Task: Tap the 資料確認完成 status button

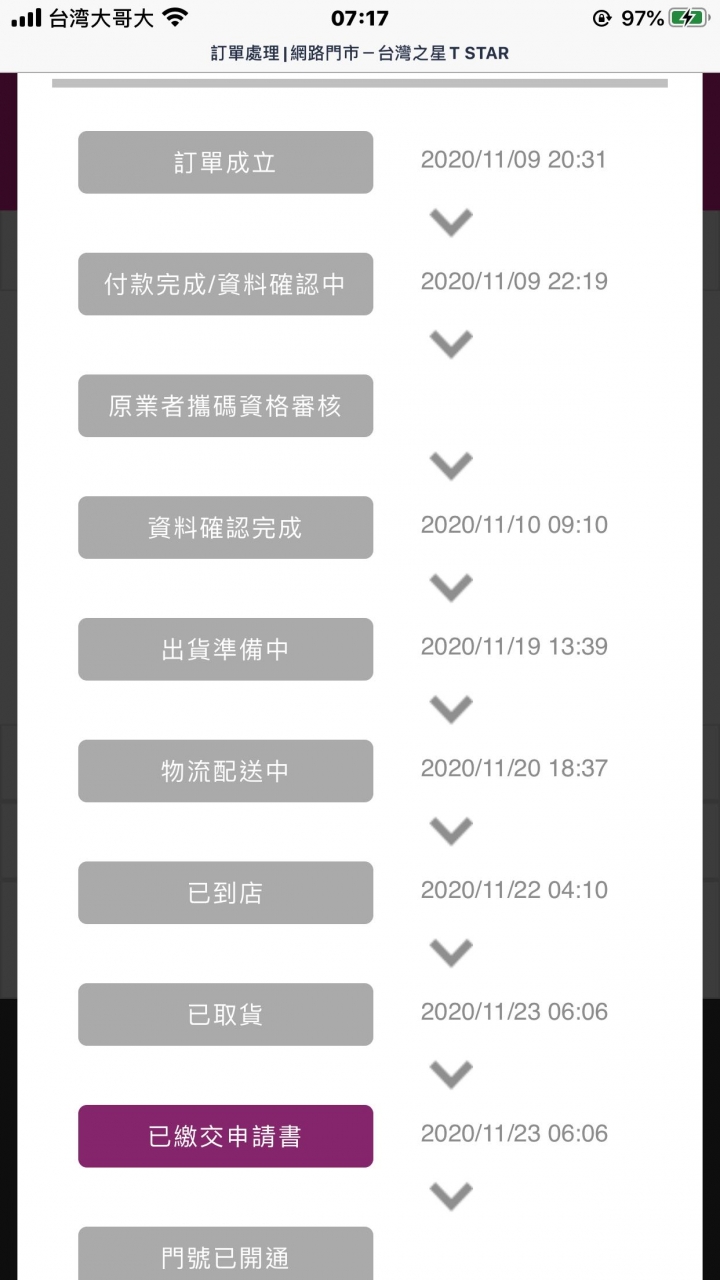Action: [x=225, y=527]
